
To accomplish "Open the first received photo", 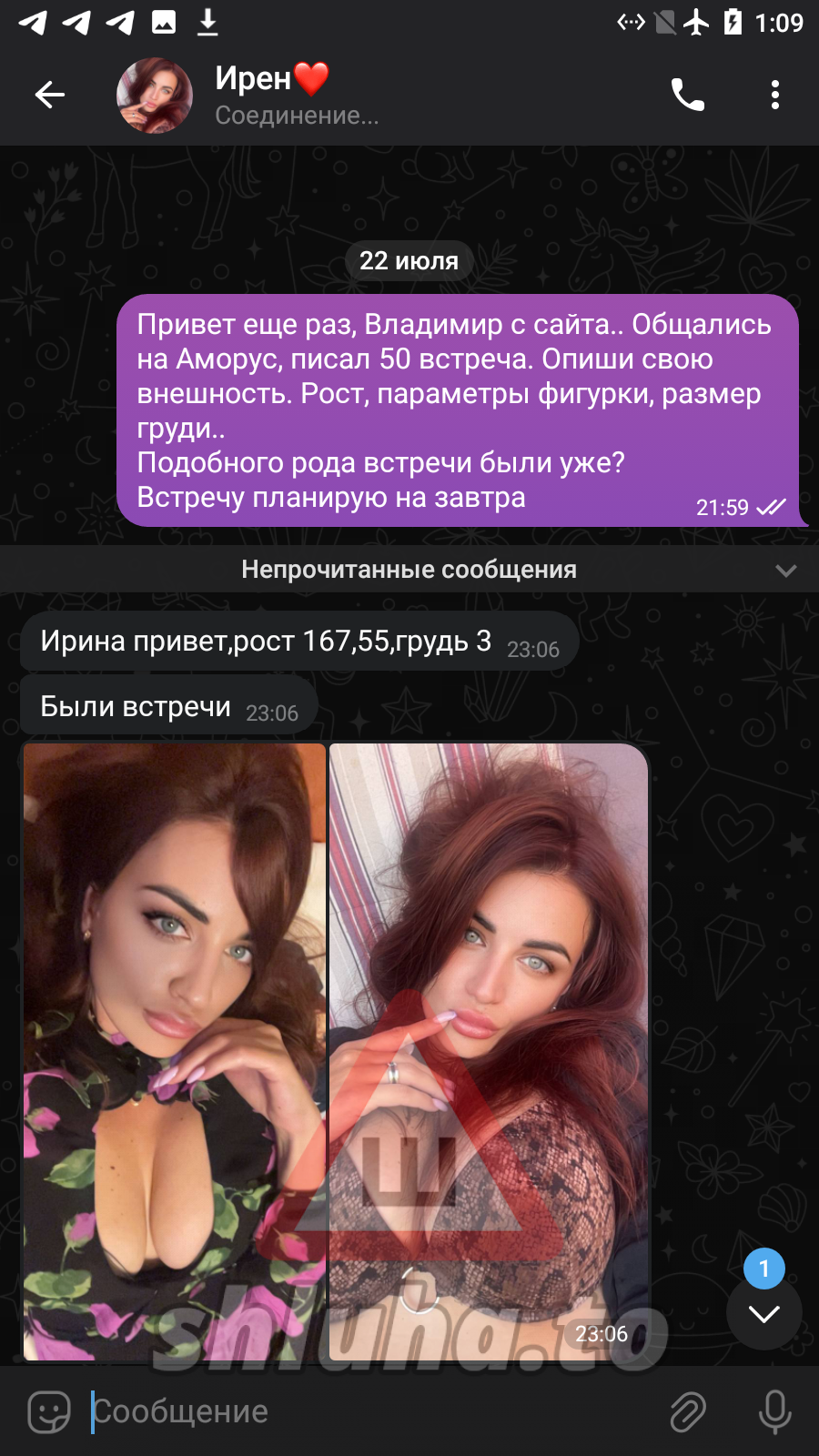I will (174, 1051).
